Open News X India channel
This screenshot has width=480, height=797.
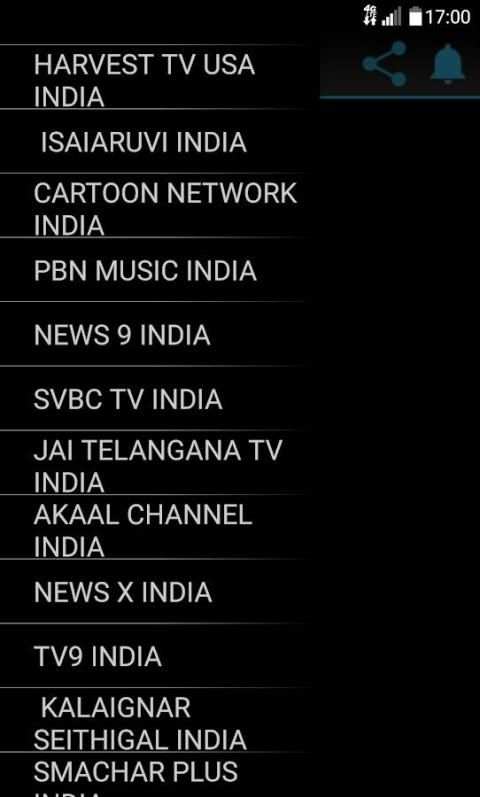tap(153, 591)
